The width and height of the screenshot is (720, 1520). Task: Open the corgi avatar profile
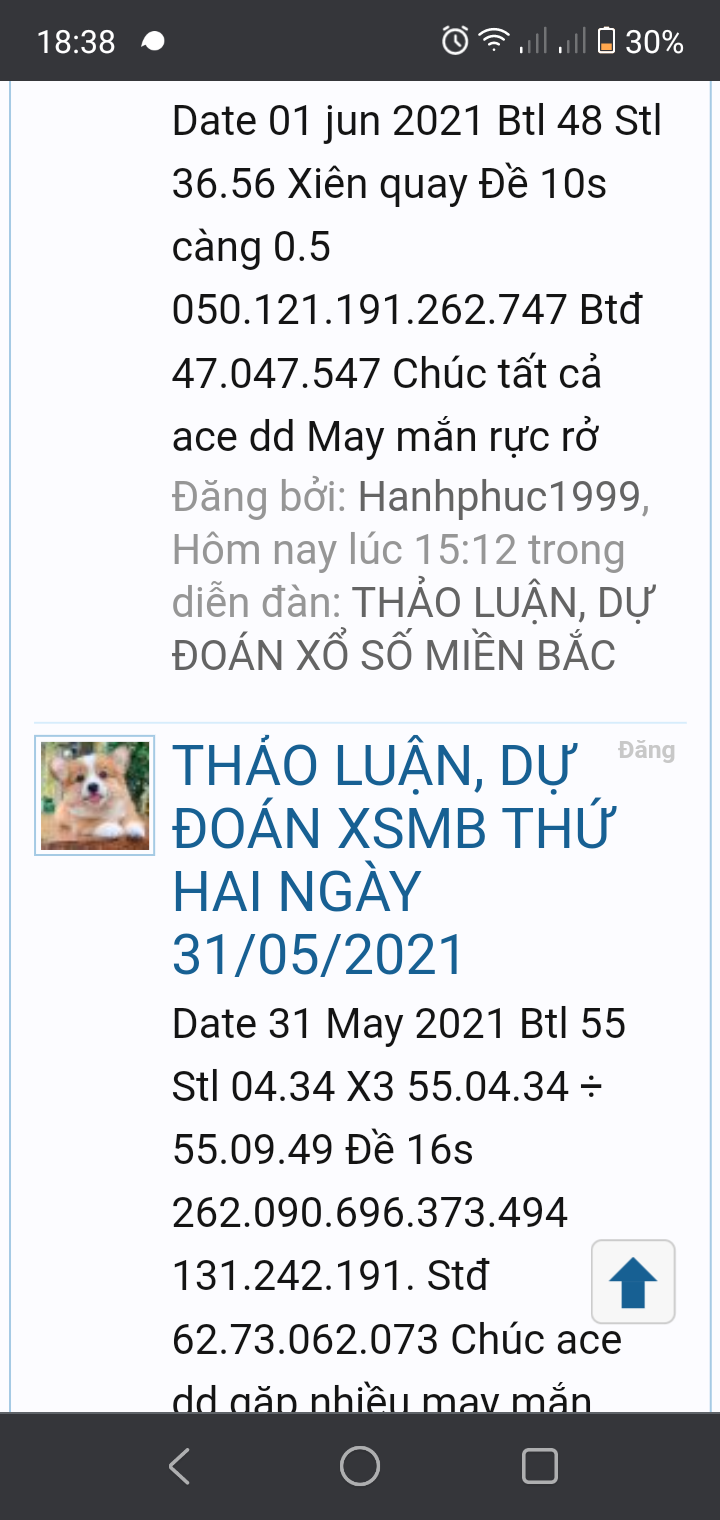coord(95,796)
